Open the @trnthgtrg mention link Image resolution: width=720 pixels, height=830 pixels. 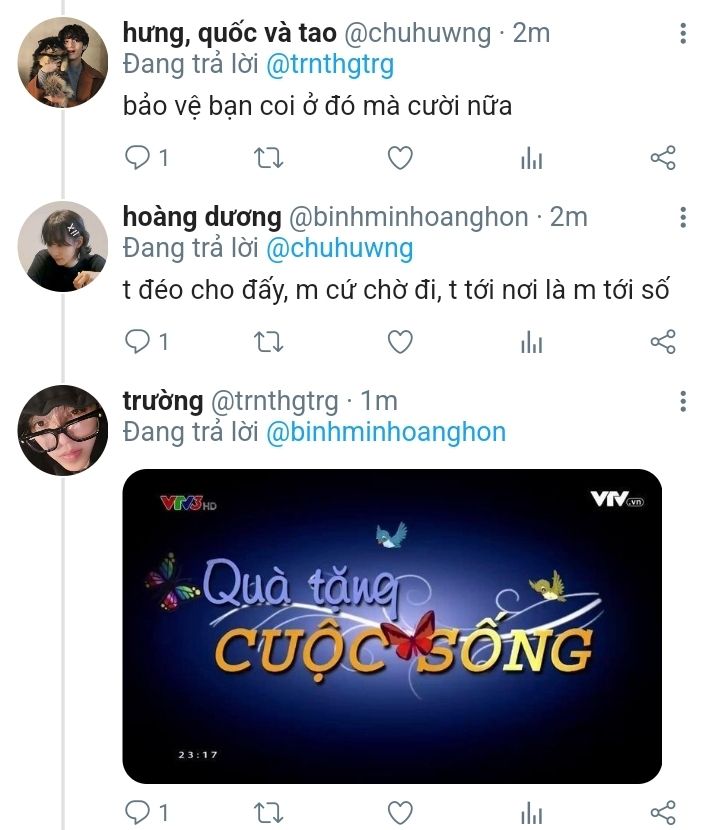click(x=330, y=65)
